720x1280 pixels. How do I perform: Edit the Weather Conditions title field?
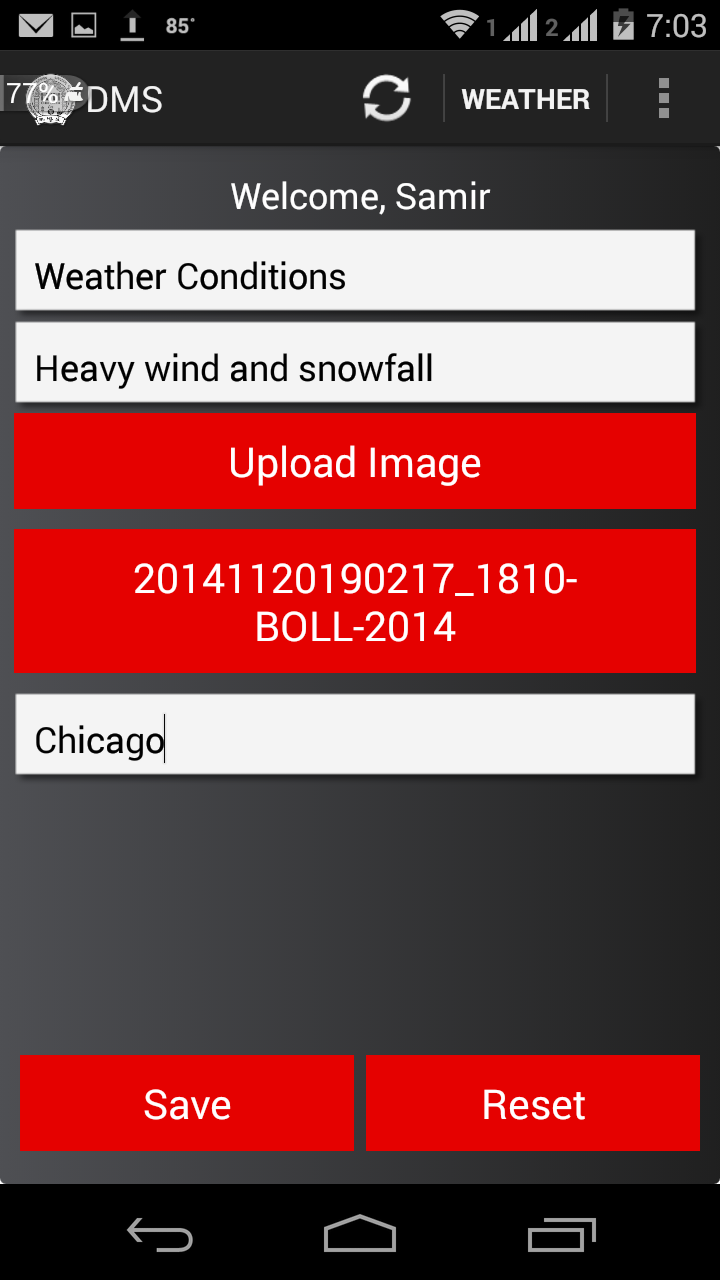coord(355,277)
